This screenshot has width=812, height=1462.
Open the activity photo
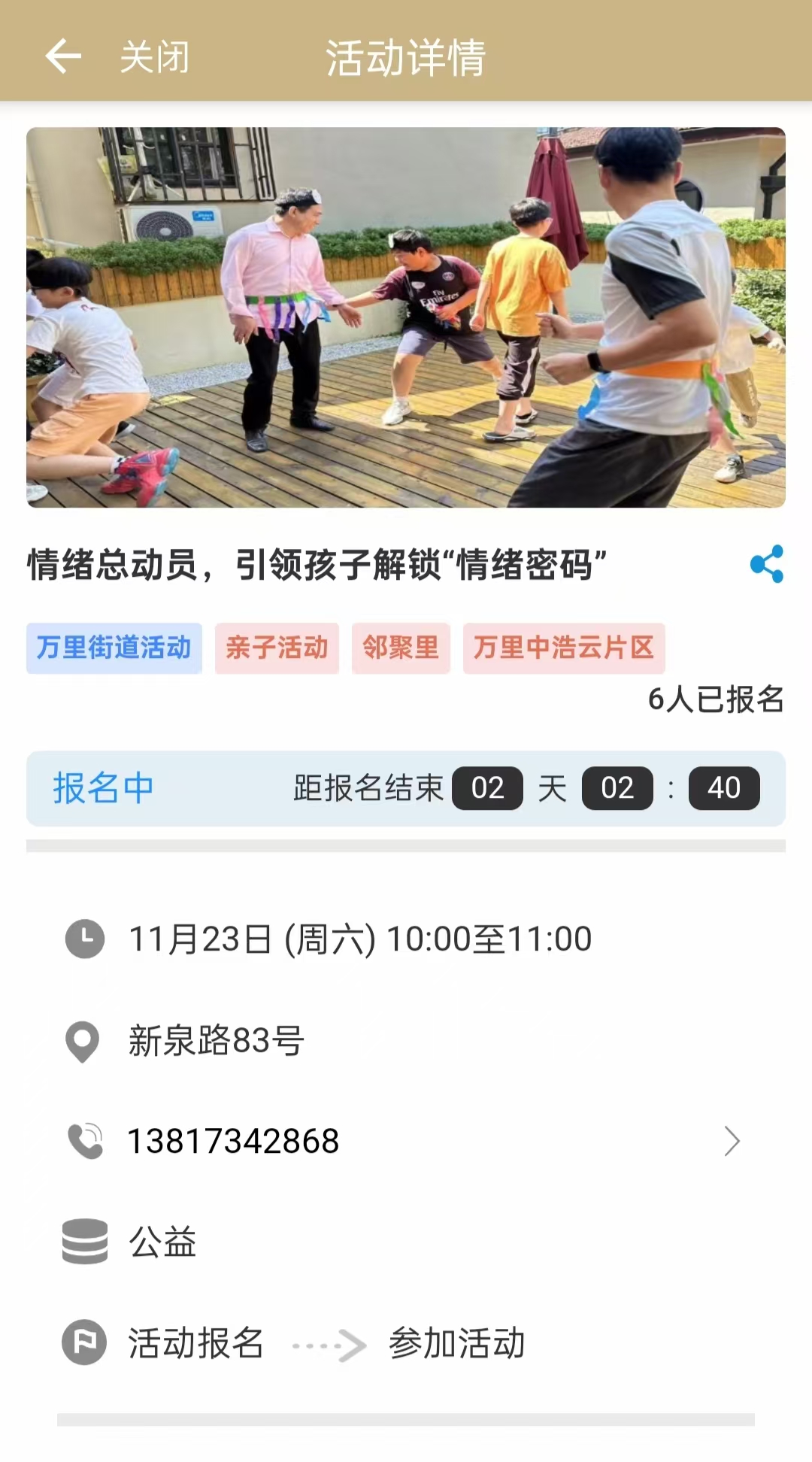pos(406,317)
